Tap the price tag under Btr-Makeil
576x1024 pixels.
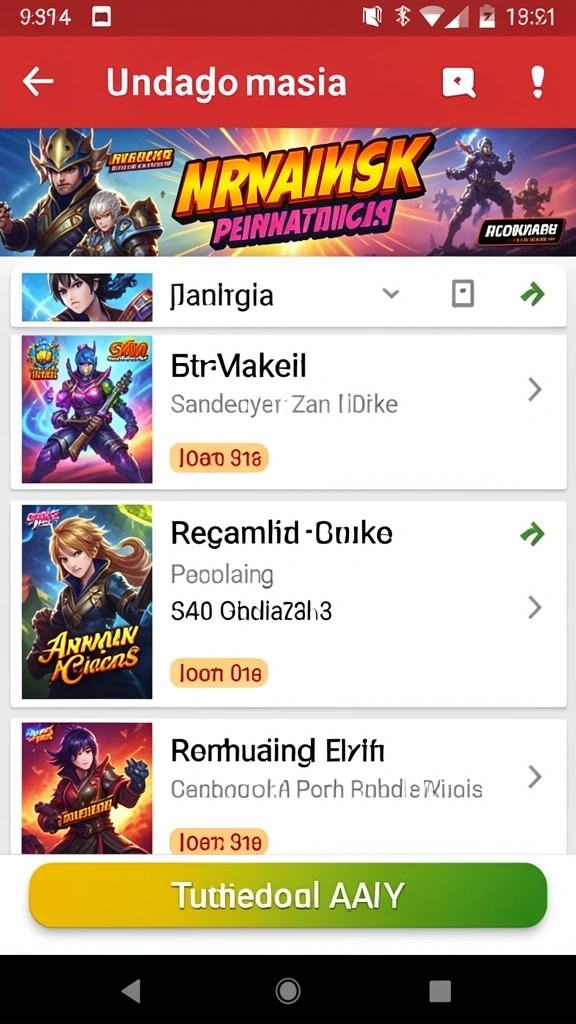(x=219, y=458)
